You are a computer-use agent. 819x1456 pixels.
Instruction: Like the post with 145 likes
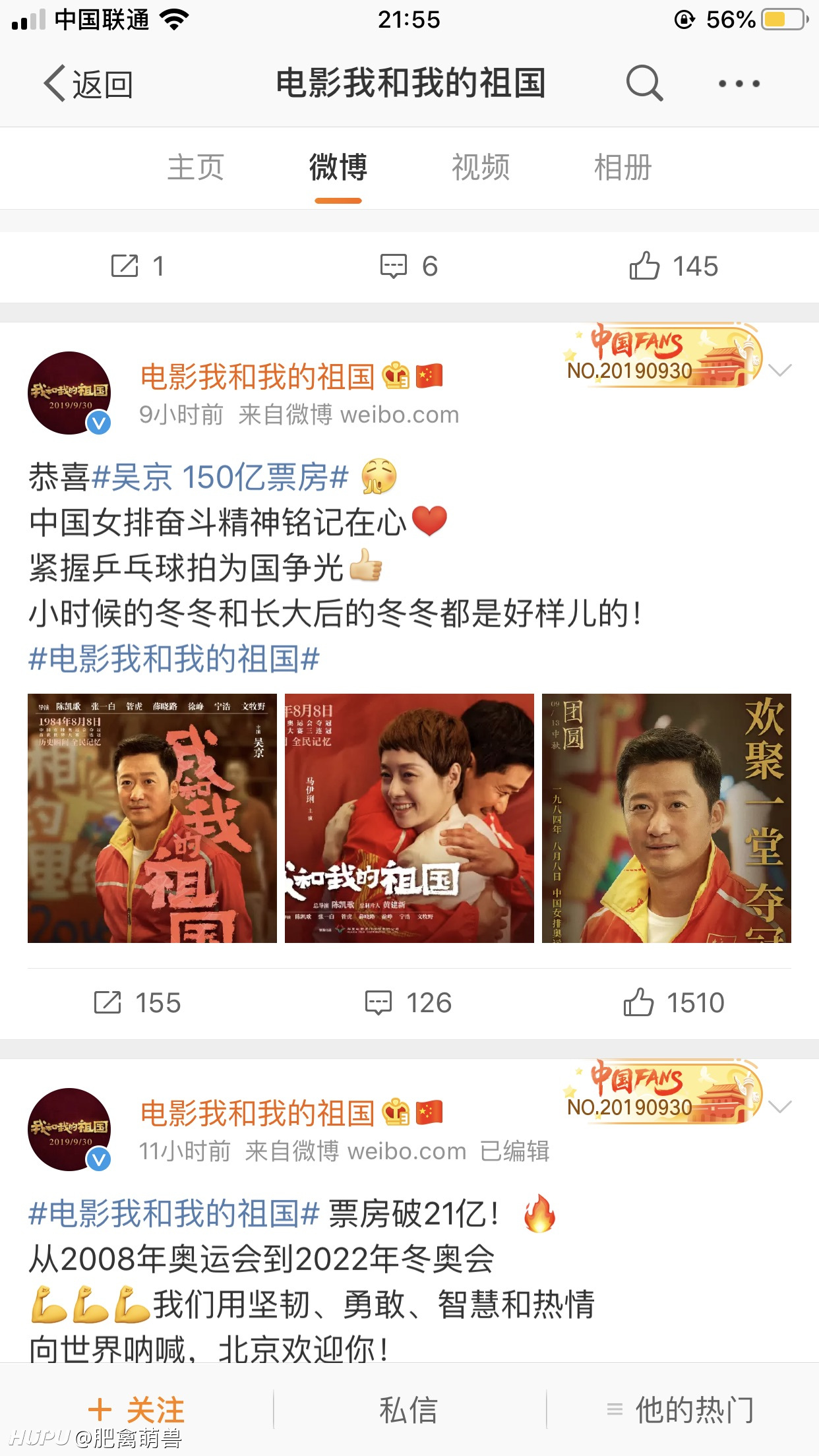click(673, 266)
